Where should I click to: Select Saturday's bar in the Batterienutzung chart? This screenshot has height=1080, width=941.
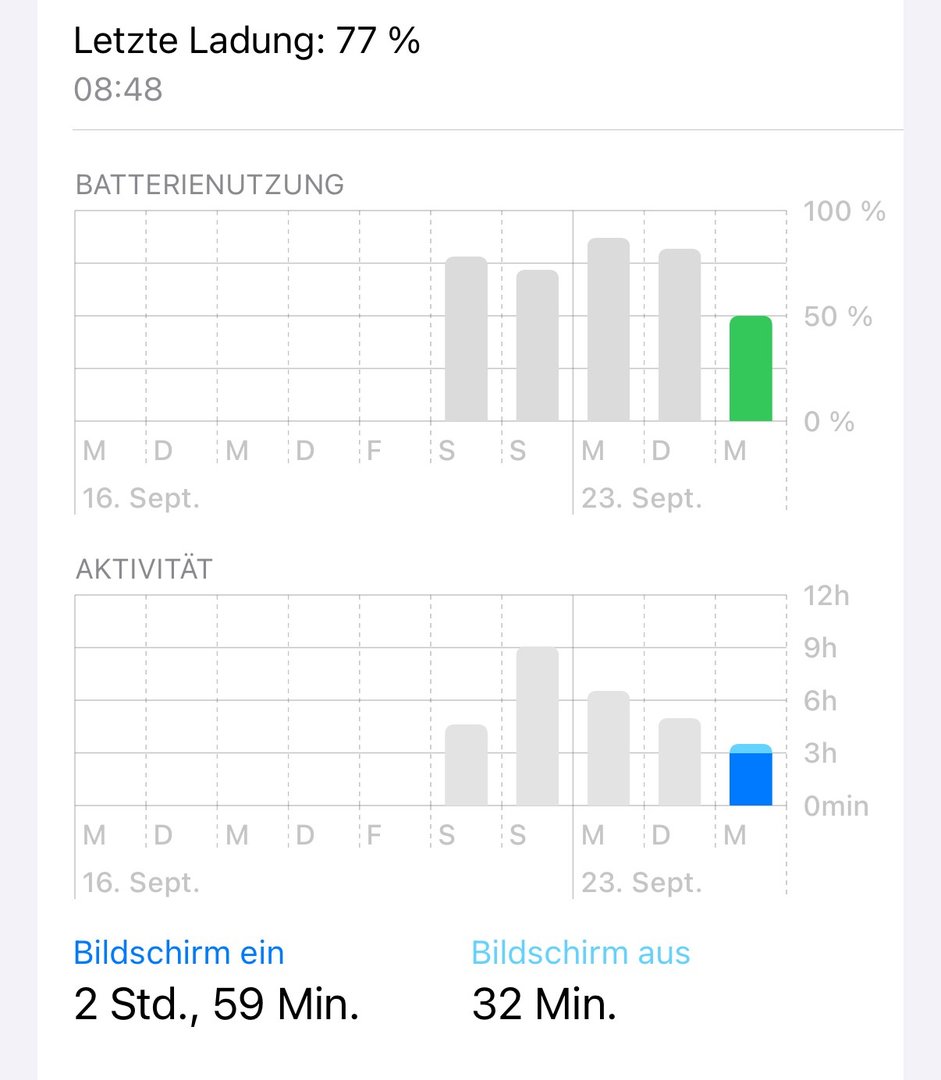(x=466, y=340)
